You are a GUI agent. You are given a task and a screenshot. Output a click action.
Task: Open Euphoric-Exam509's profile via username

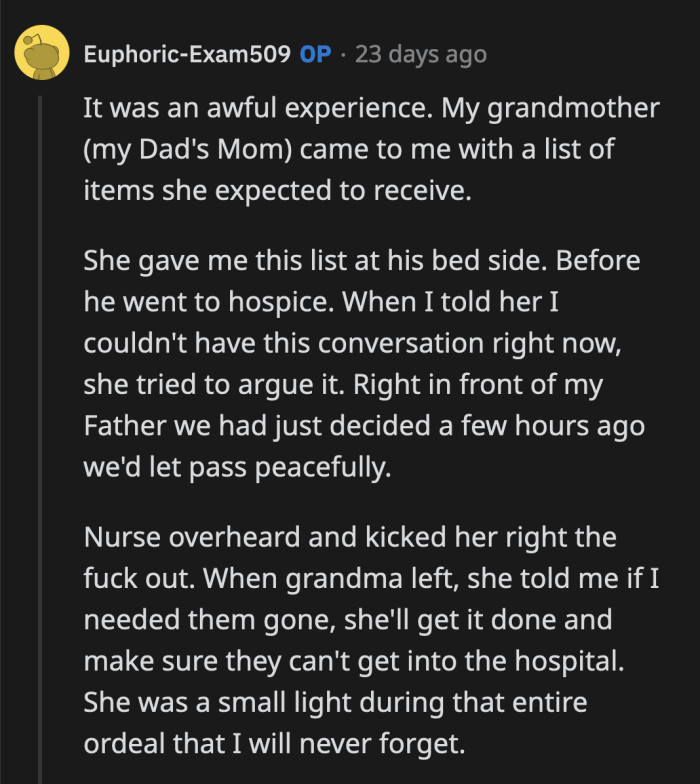point(188,53)
